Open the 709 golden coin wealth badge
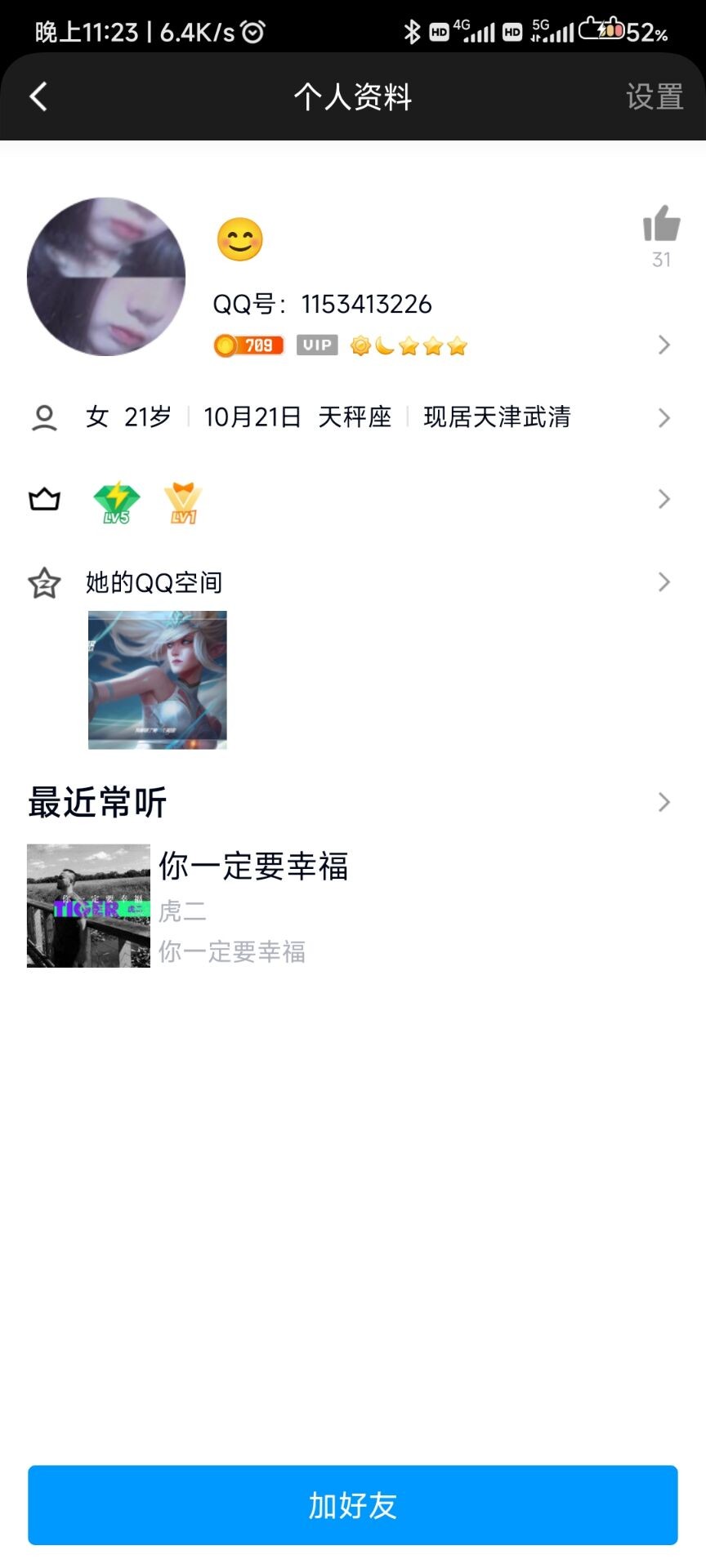Viewport: 706px width, 1568px height. pyautogui.click(x=246, y=345)
